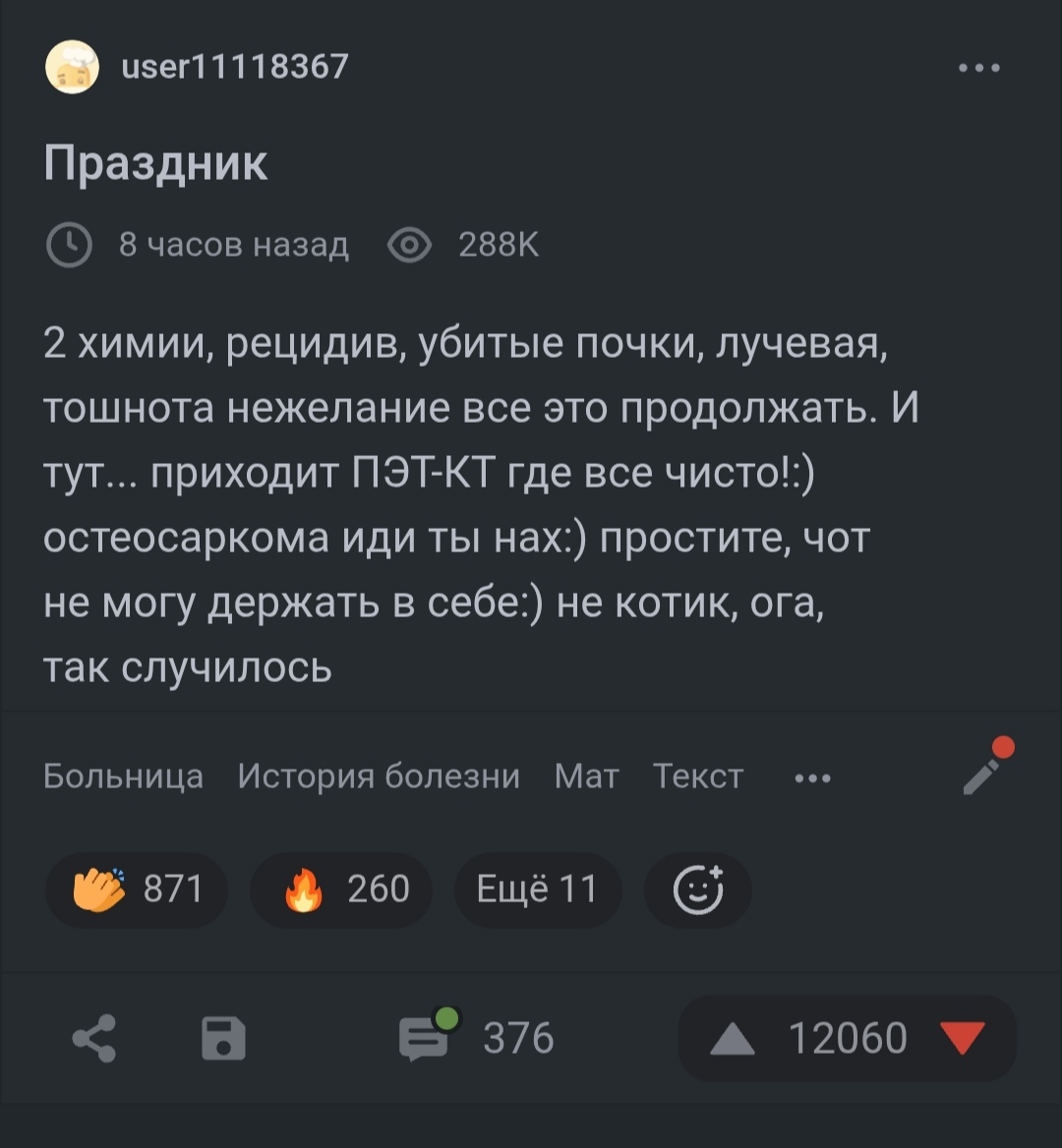The height and width of the screenshot is (1148, 1062).
Task: Open the История болезни tag
Action: pyautogui.click(x=379, y=776)
